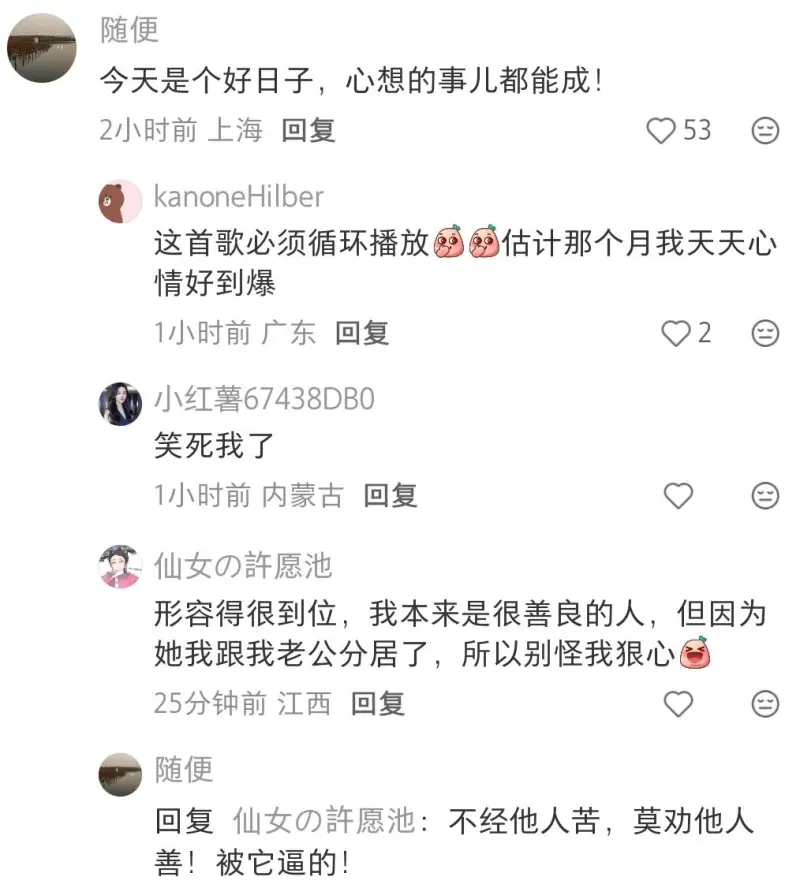Screen dimensions: 800x888
Task: Reply to kanoneHilber's comment
Action: tap(362, 333)
